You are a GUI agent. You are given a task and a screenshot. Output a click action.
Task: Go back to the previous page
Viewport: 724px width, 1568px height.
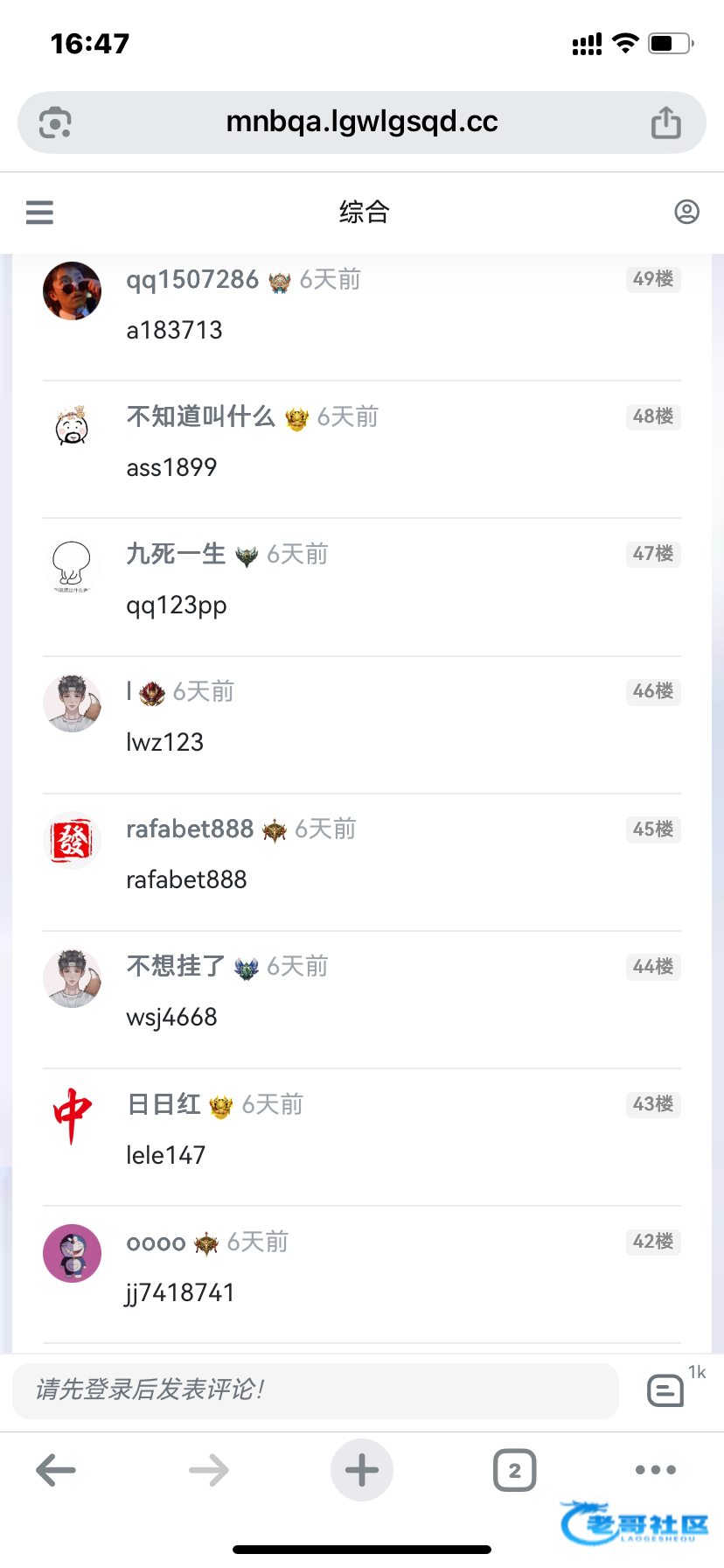point(56,1470)
